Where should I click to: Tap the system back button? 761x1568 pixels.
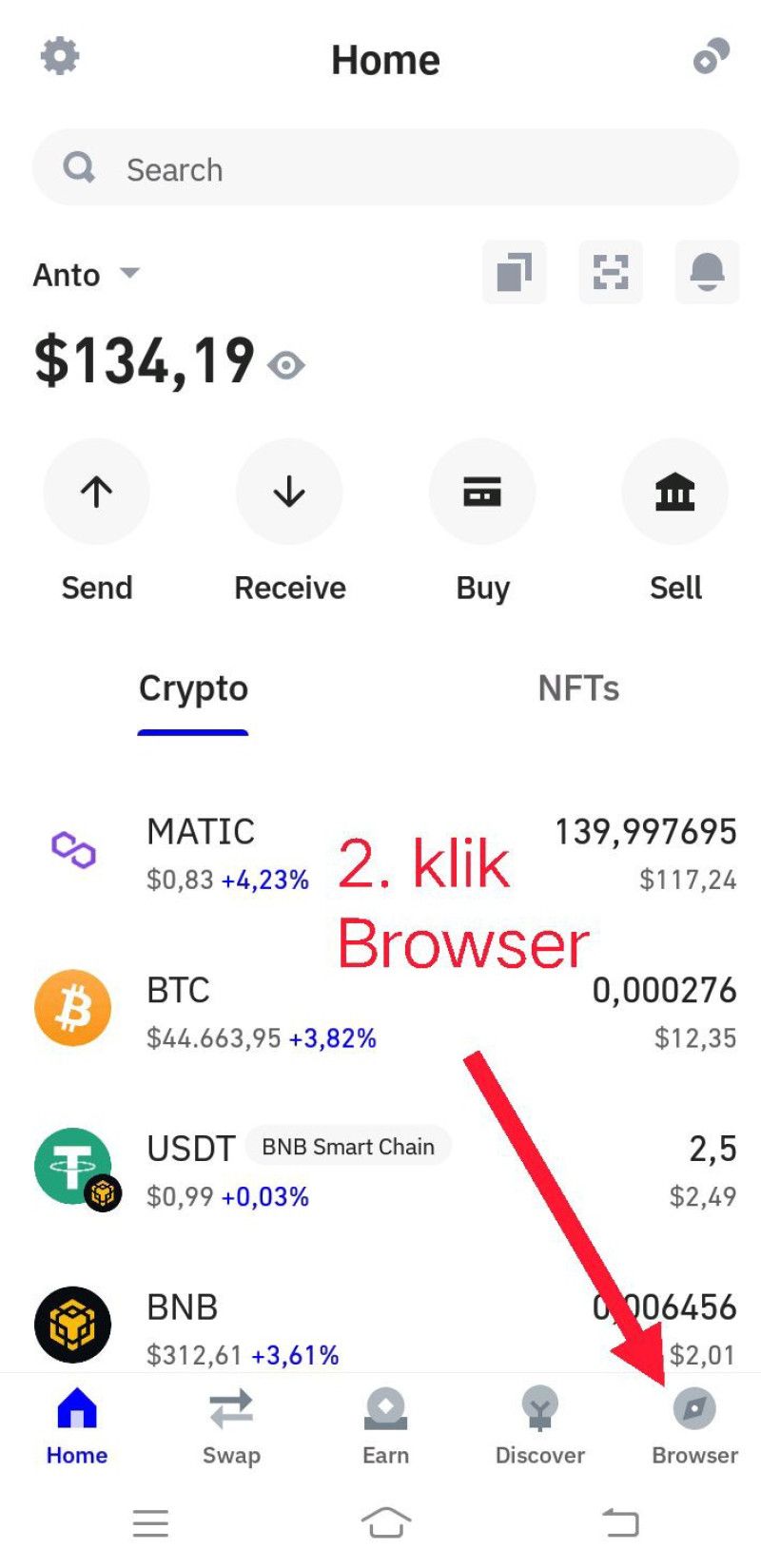620,1522
